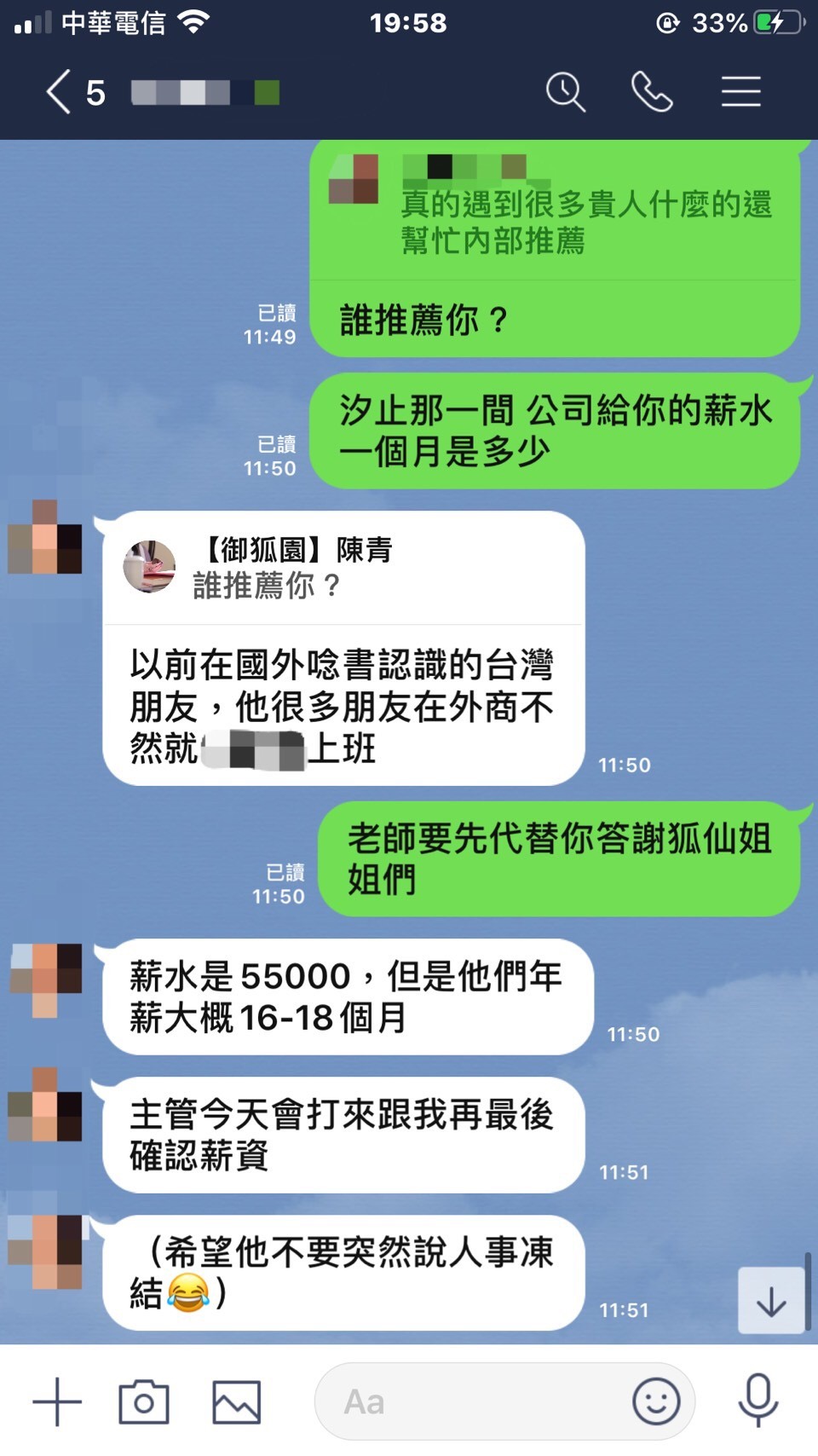Open the sticker and emoji picker
818x1456 pixels.
(656, 1401)
